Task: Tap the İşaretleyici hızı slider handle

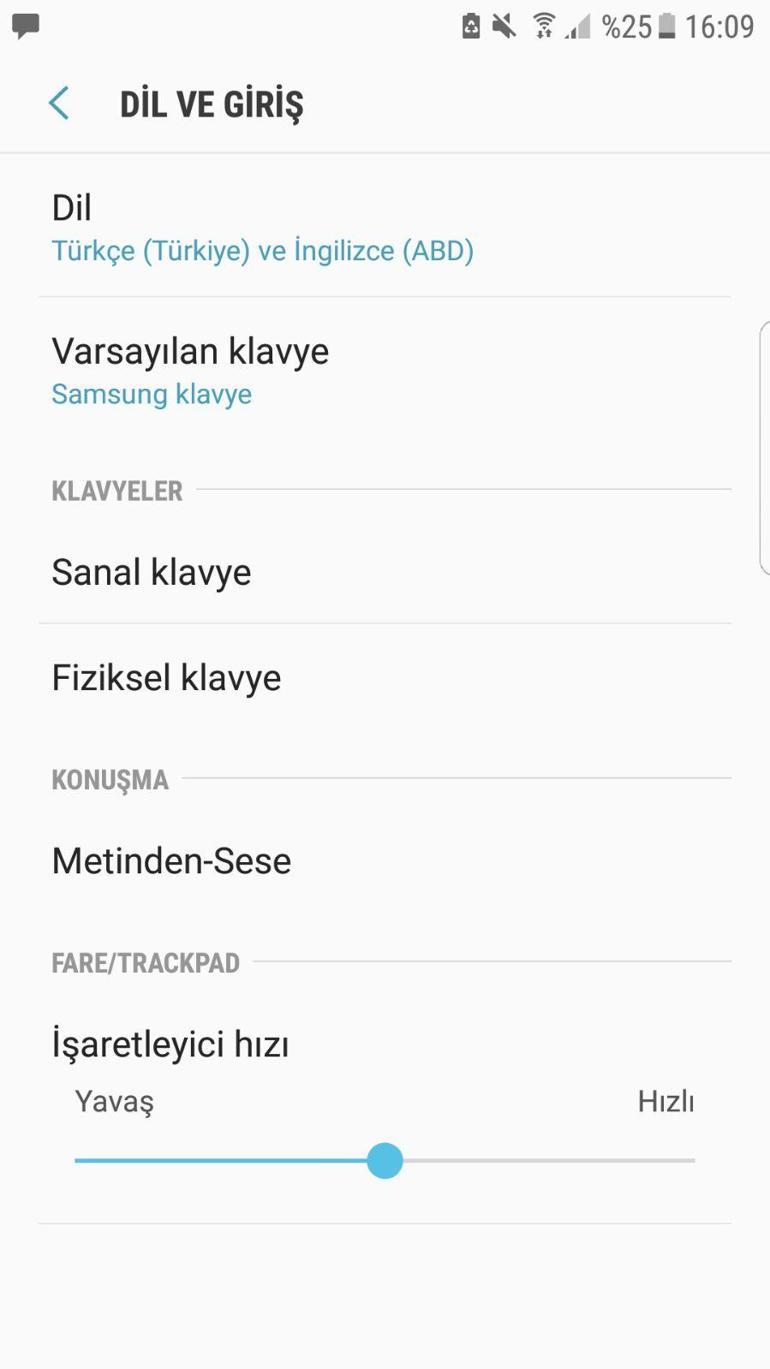Action: pos(385,1161)
